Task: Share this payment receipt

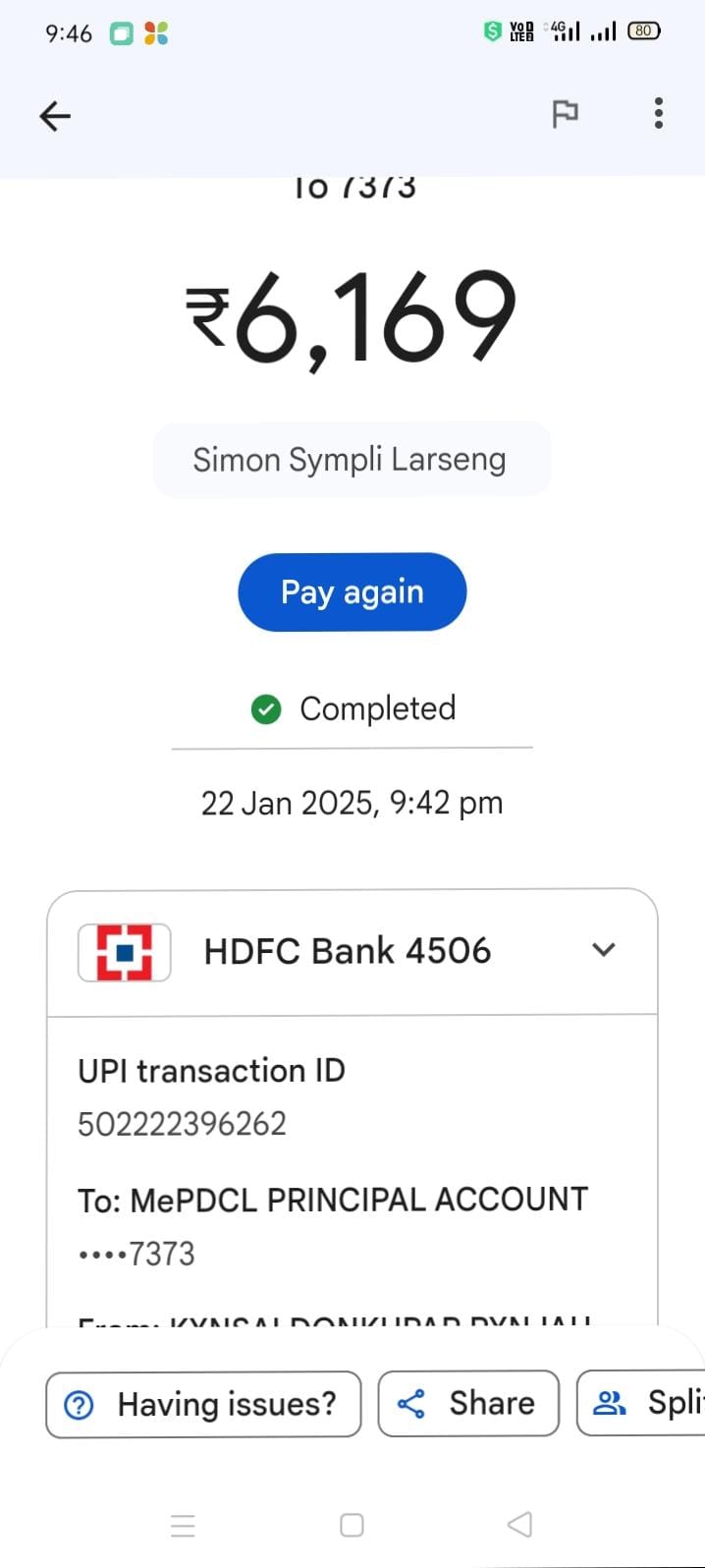Action: (468, 1404)
